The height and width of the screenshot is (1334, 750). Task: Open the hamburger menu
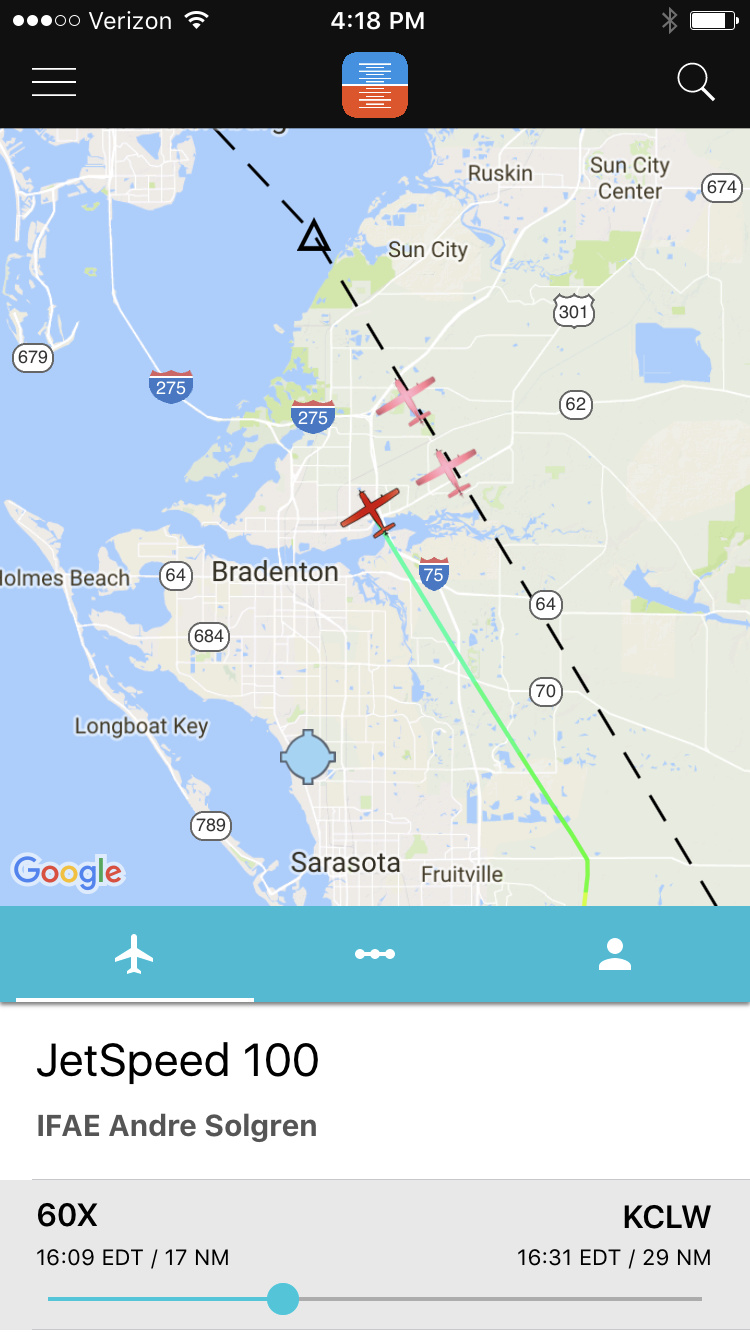pyautogui.click(x=54, y=82)
